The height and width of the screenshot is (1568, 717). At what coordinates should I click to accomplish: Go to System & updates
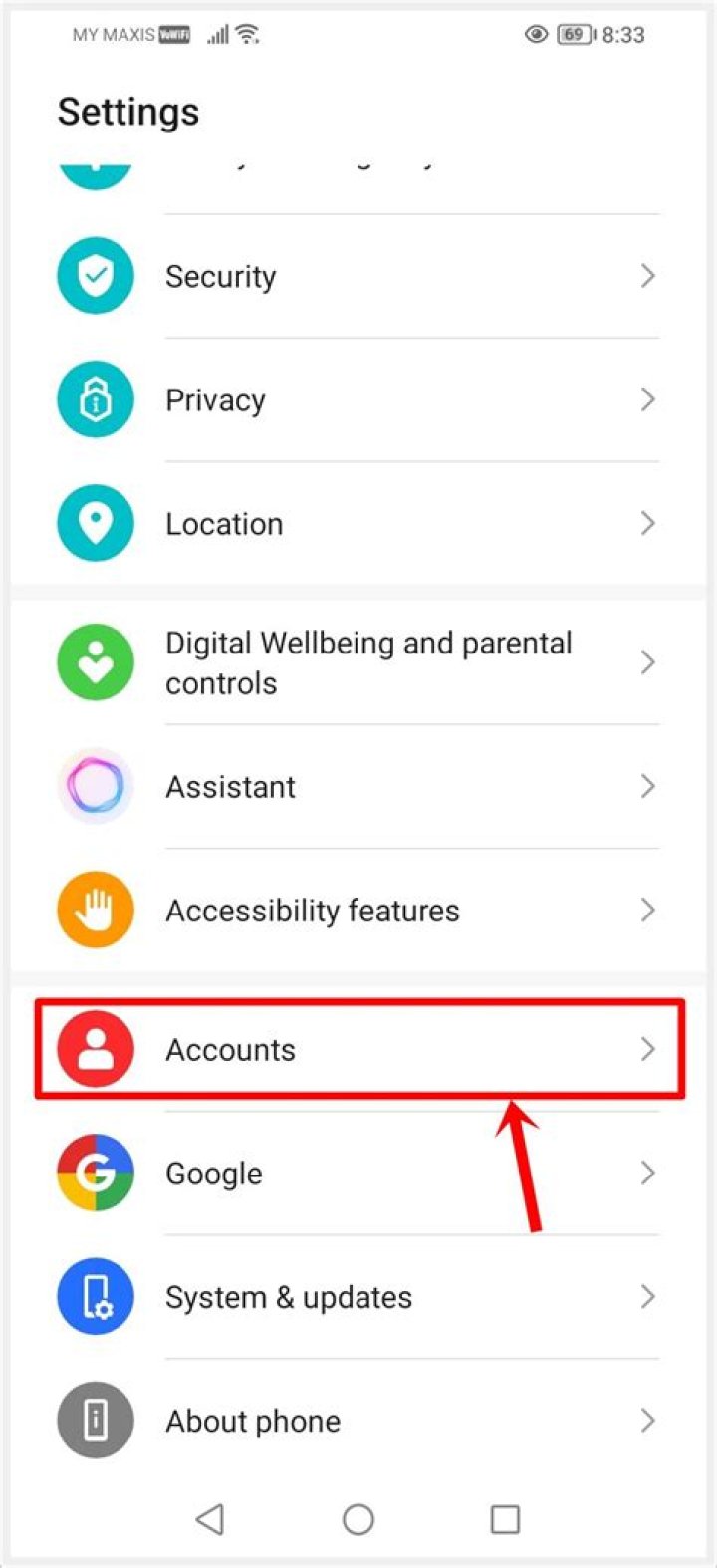[x=358, y=1297]
